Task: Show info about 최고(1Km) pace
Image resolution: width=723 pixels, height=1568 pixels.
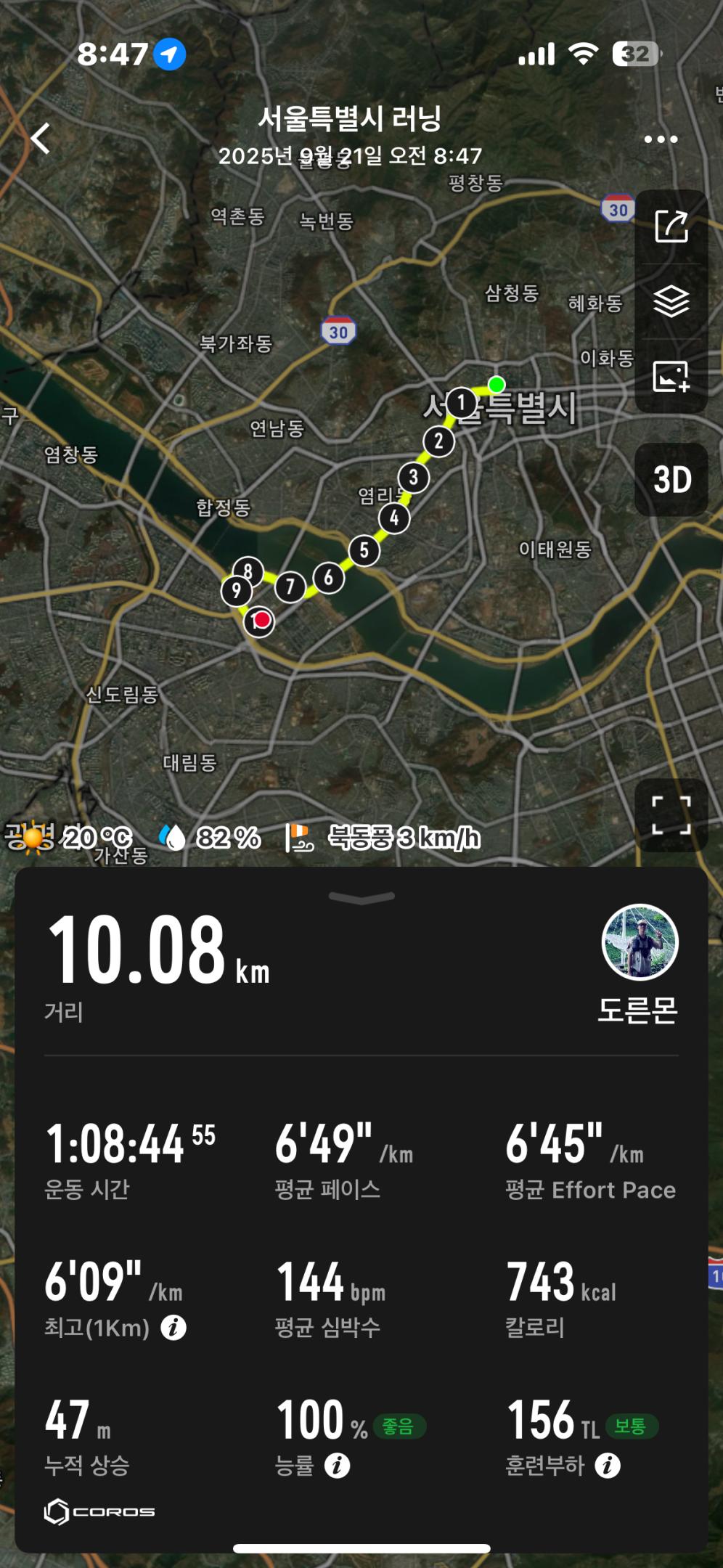Action: 173,1328
